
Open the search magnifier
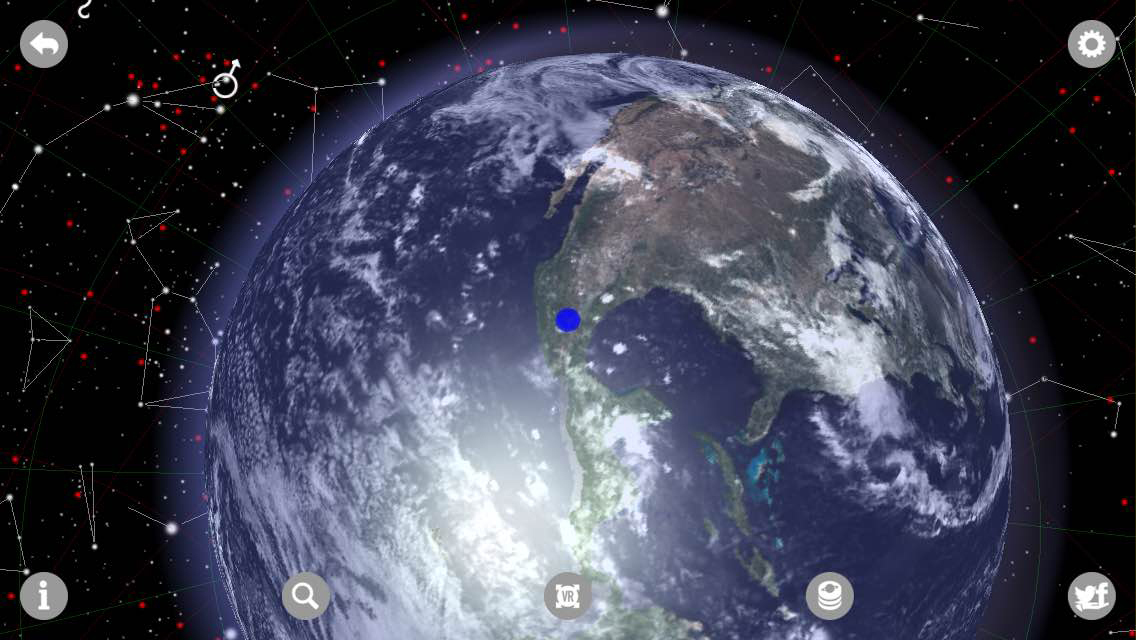click(306, 596)
